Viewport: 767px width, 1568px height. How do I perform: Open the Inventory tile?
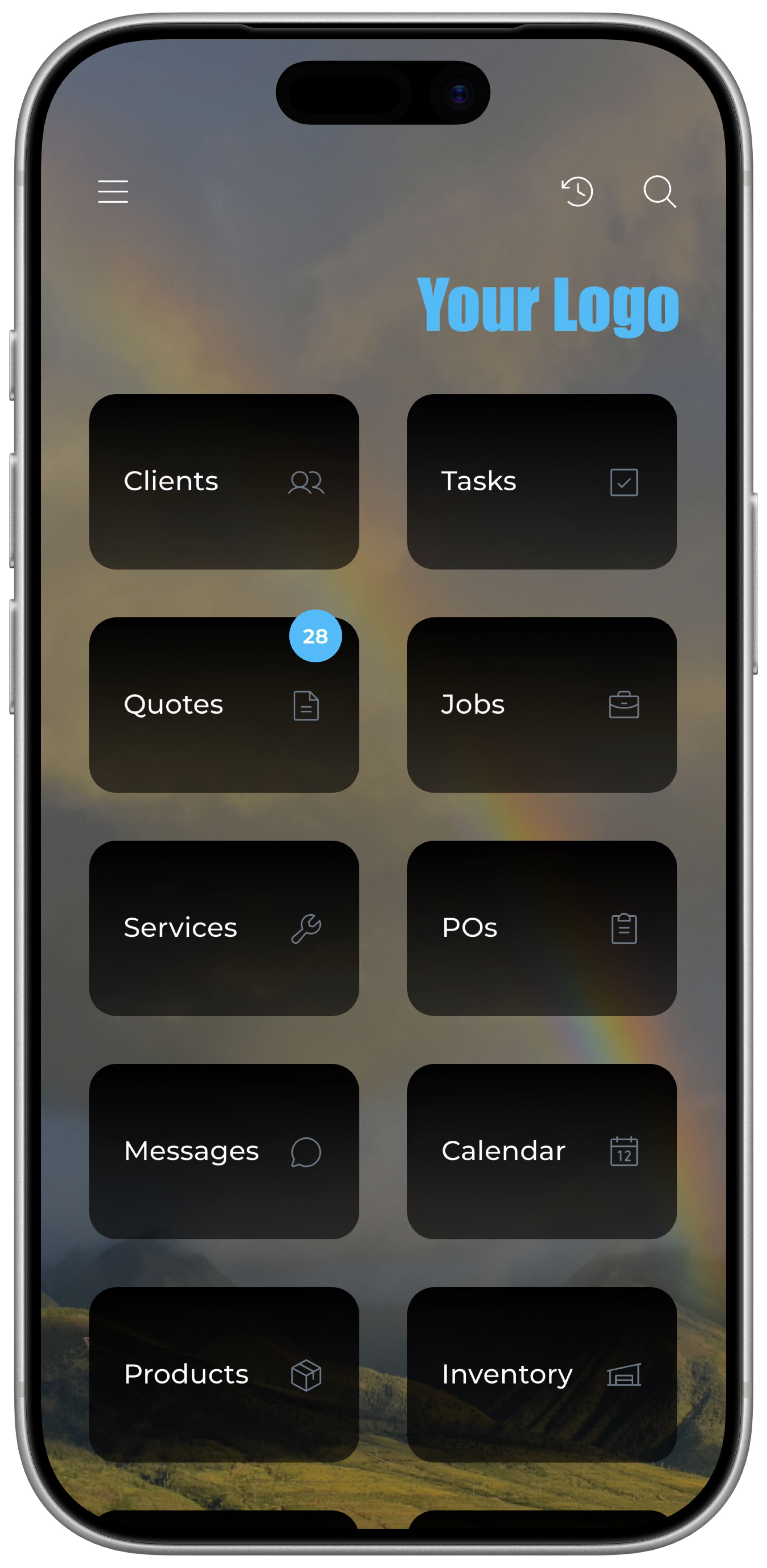pos(542,1374)
